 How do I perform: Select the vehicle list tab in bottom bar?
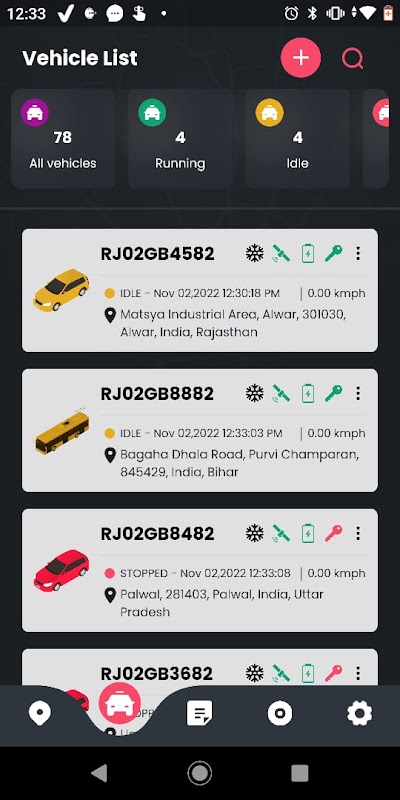pyautogui.click(x=120, y=704)
